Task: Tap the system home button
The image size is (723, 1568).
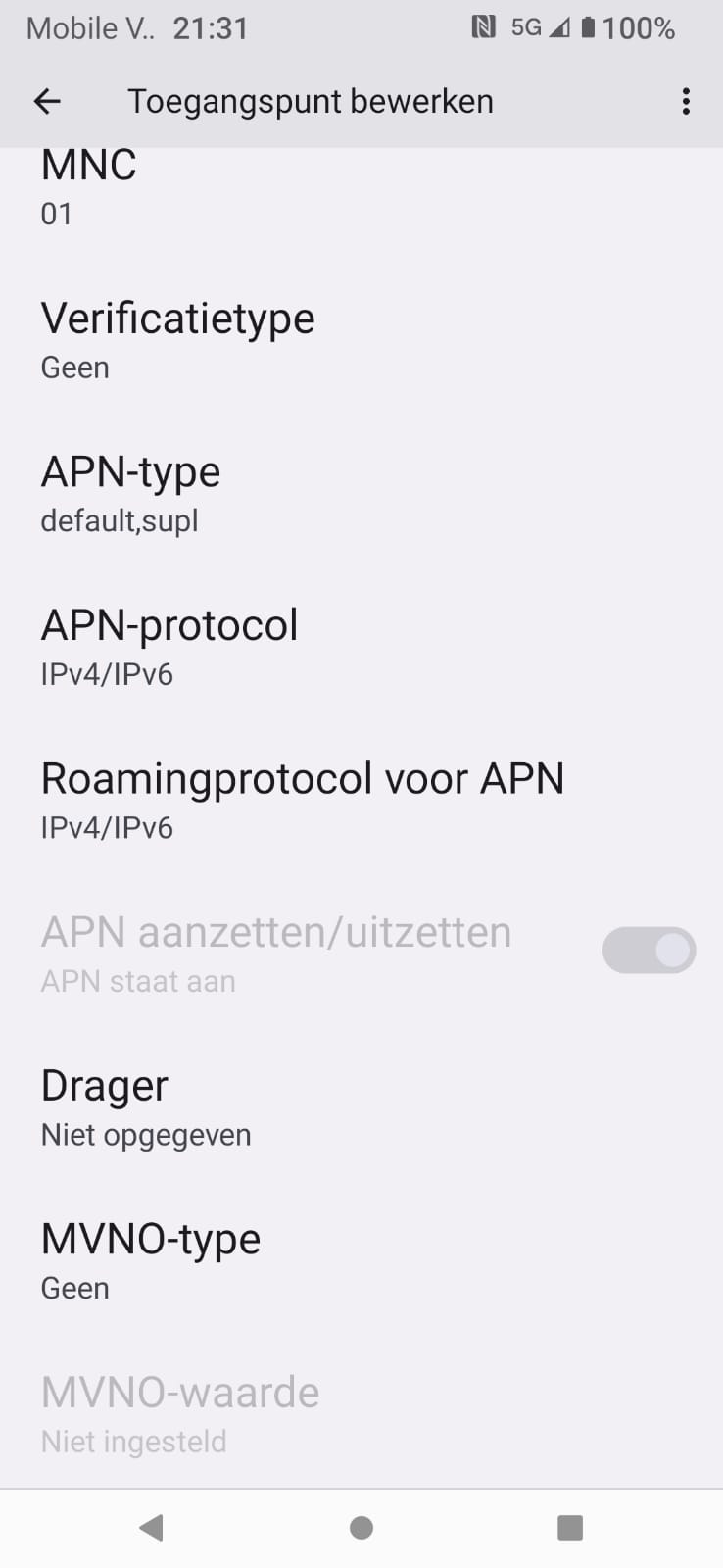Action: coord(361,1527)
